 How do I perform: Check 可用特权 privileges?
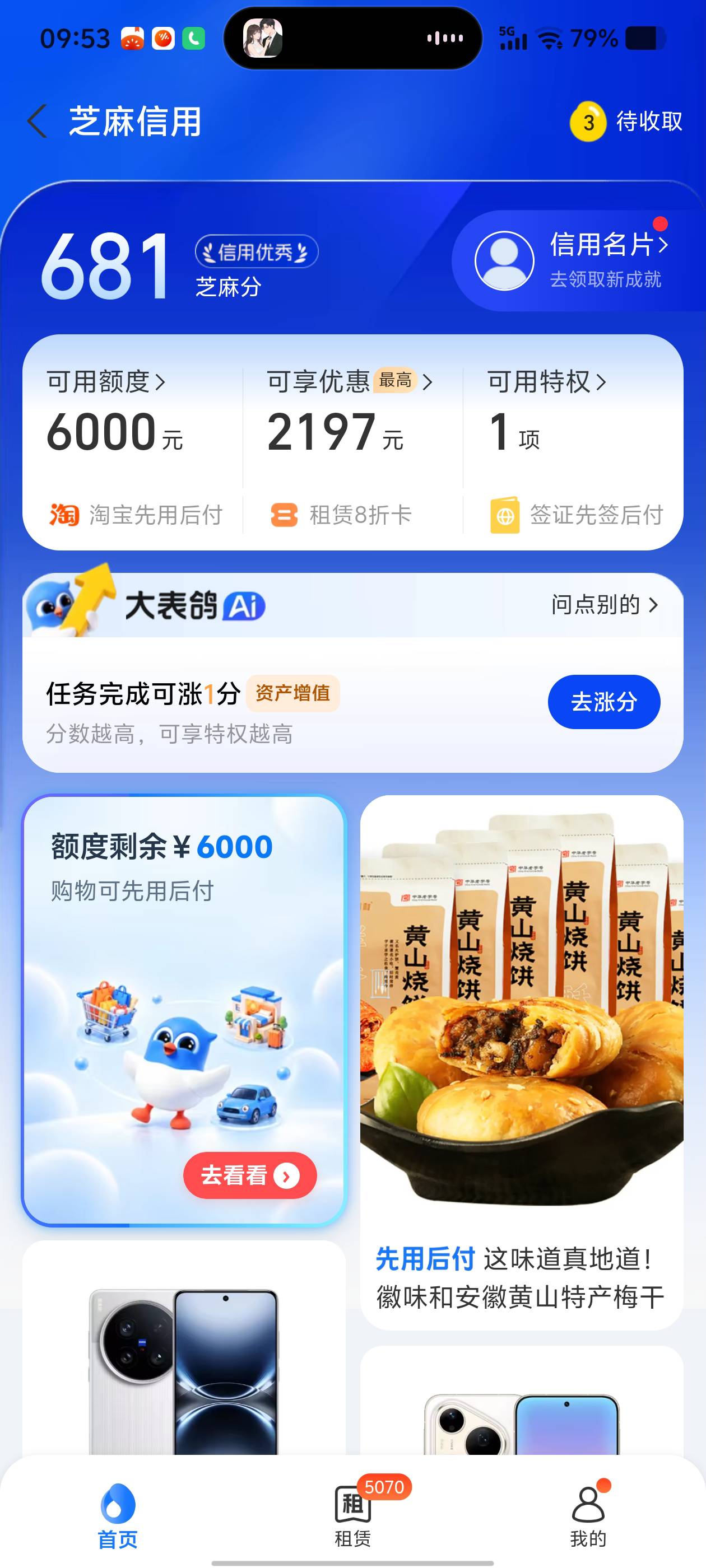pyautogui.click(x=546, y=382)
